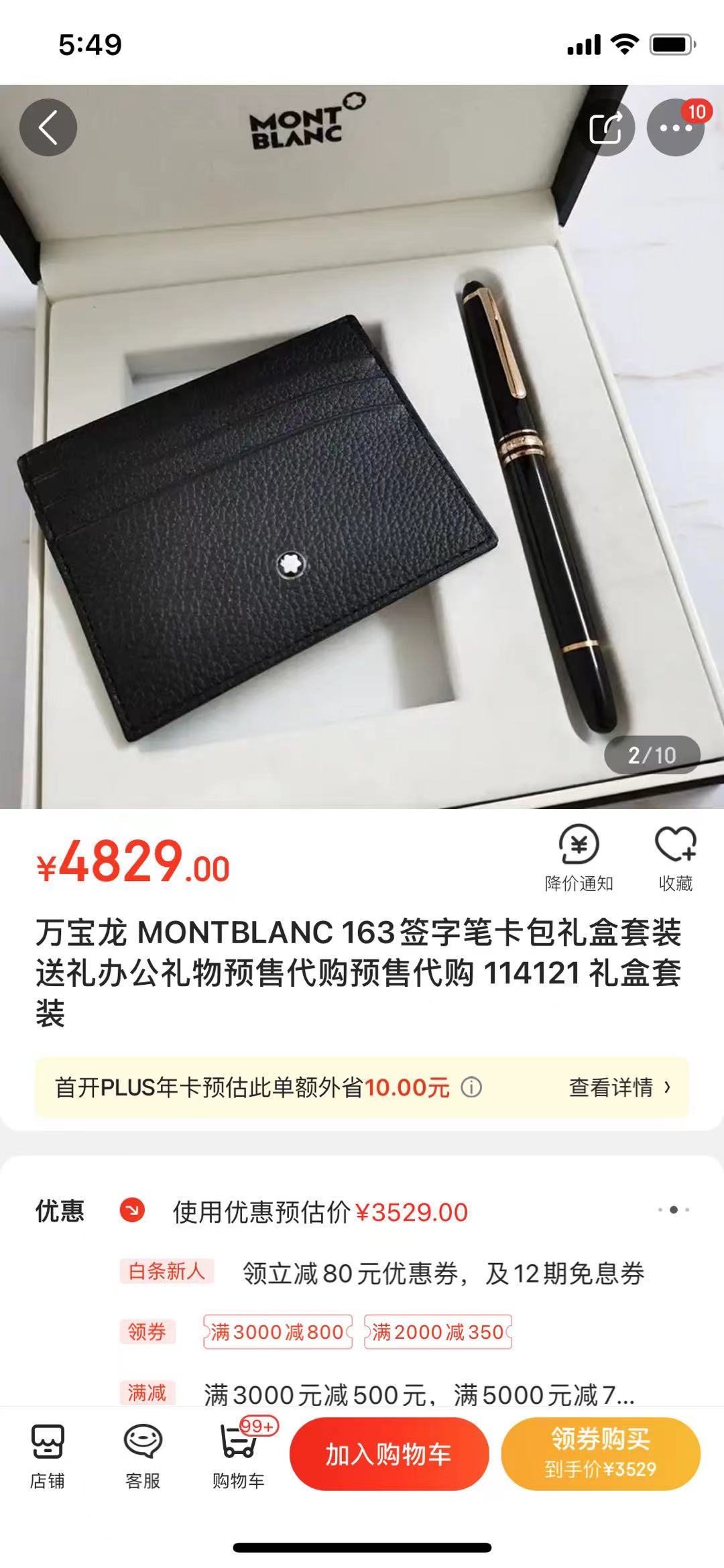Claim 满3000减800 coupon
This screenshot has width=724, height=1568.
click(x=278, y=1332)
